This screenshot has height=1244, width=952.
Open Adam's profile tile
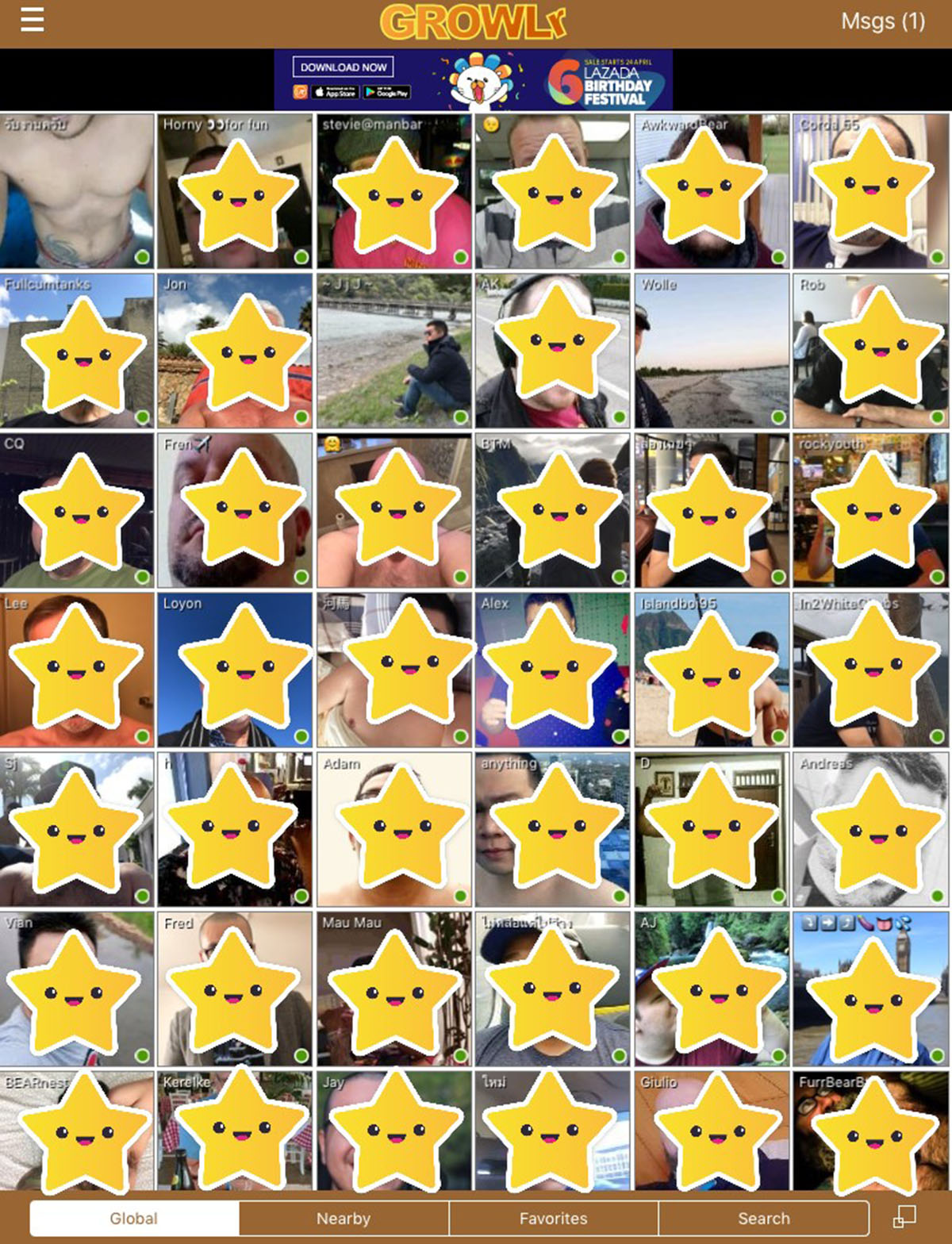(394, 829)
